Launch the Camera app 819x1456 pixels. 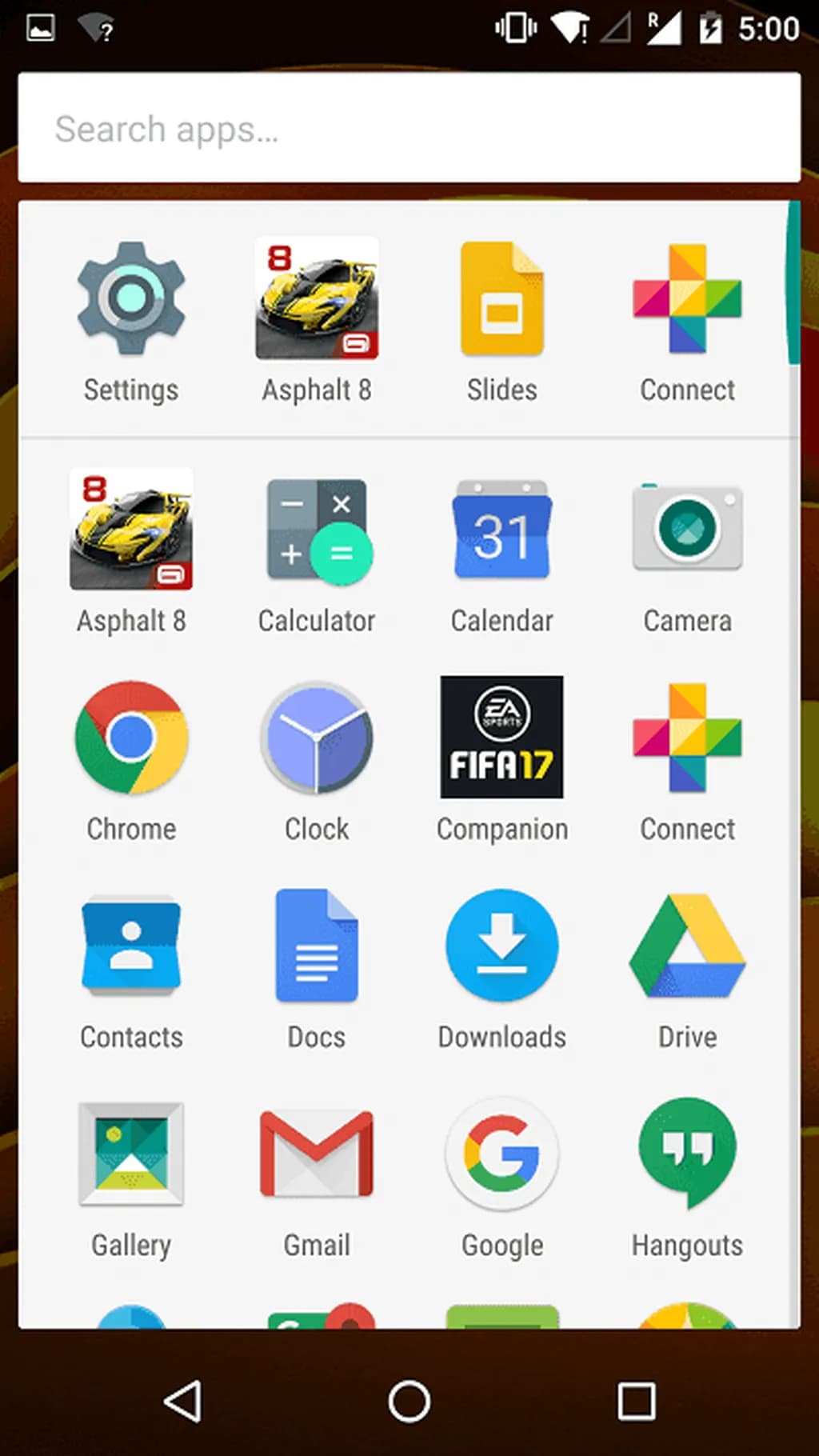tap(687, 530)
